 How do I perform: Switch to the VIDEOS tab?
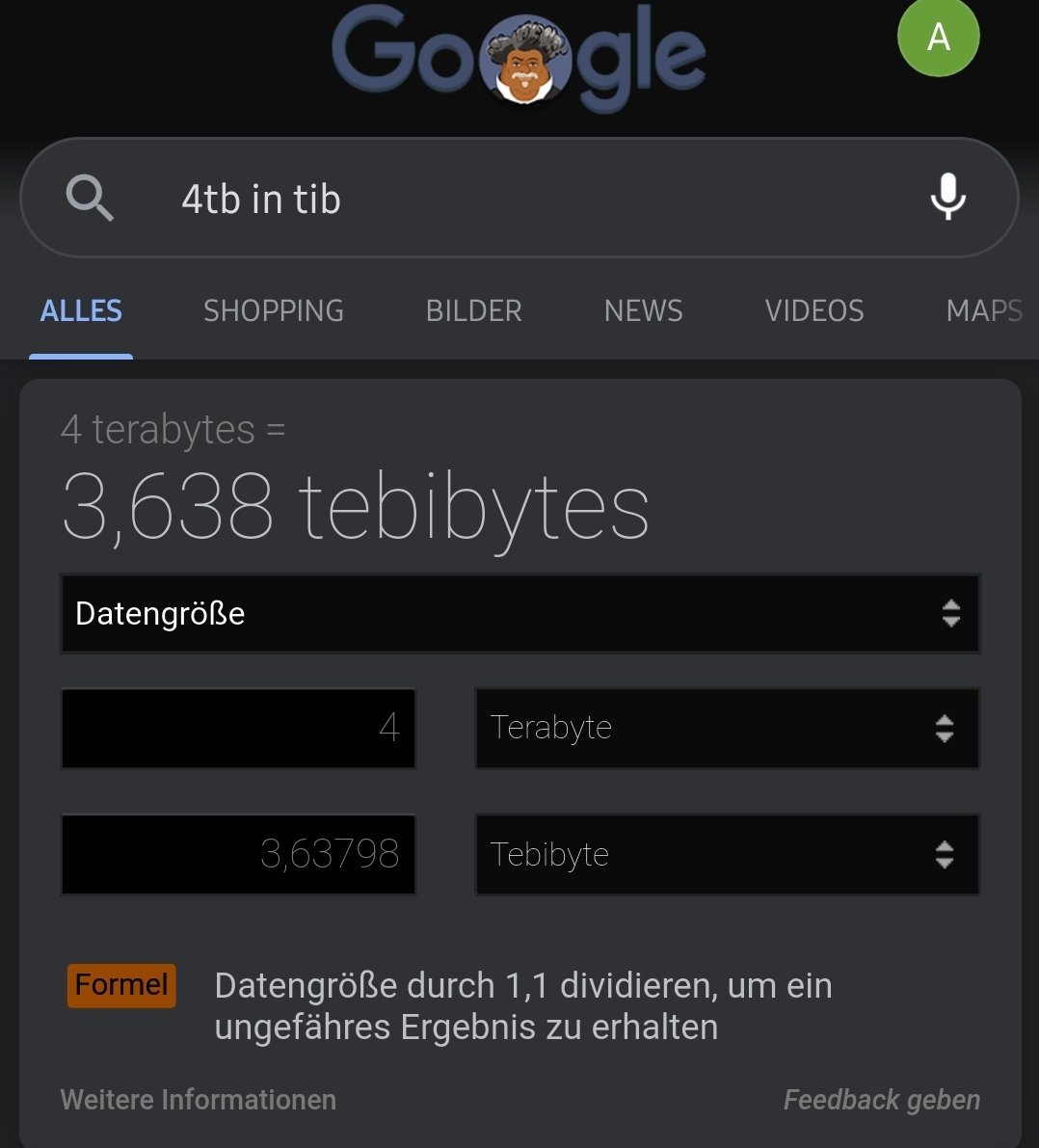[x=814, y=310]
